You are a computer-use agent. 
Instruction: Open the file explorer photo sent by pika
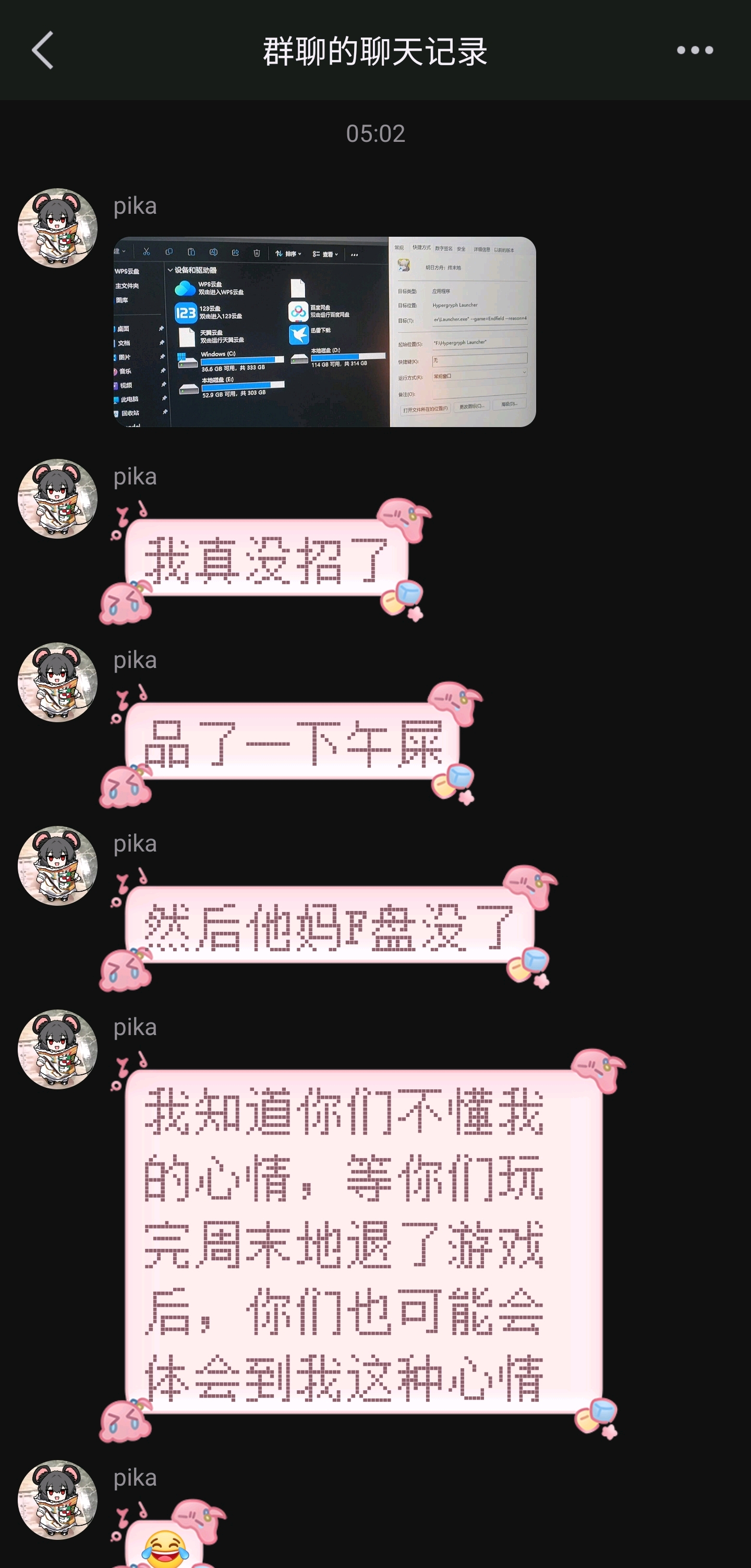coord(324,332)
